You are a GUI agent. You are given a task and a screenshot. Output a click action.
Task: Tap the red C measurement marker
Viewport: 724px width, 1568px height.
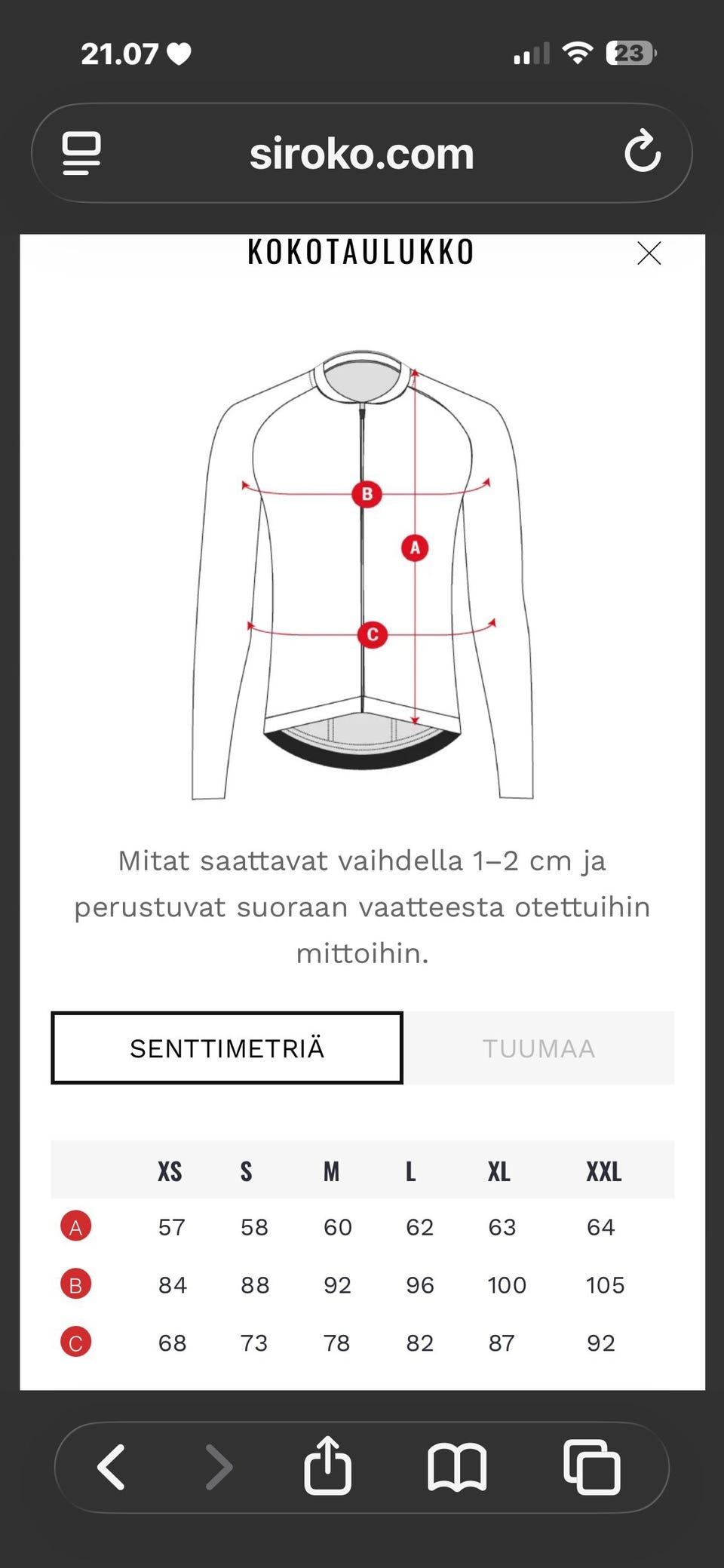(371, 634)
